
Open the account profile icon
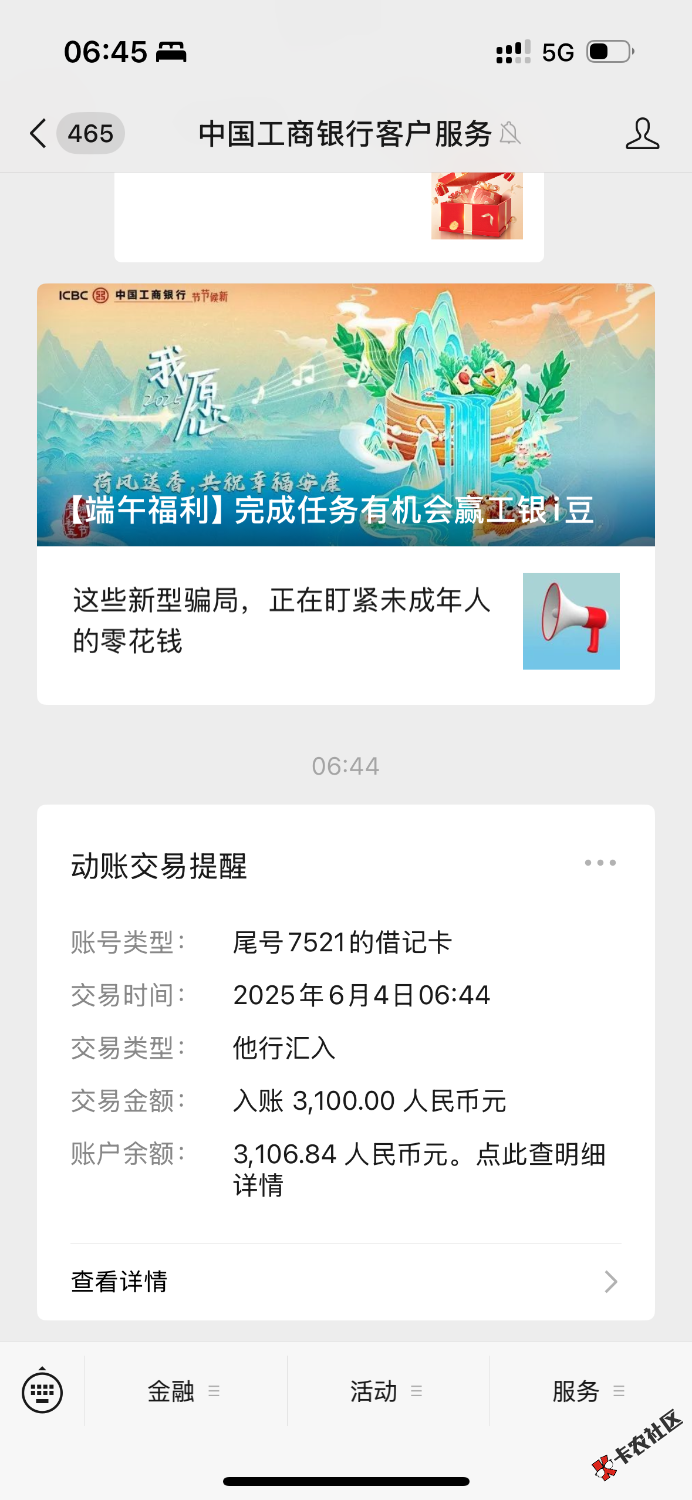click(642, 133)
